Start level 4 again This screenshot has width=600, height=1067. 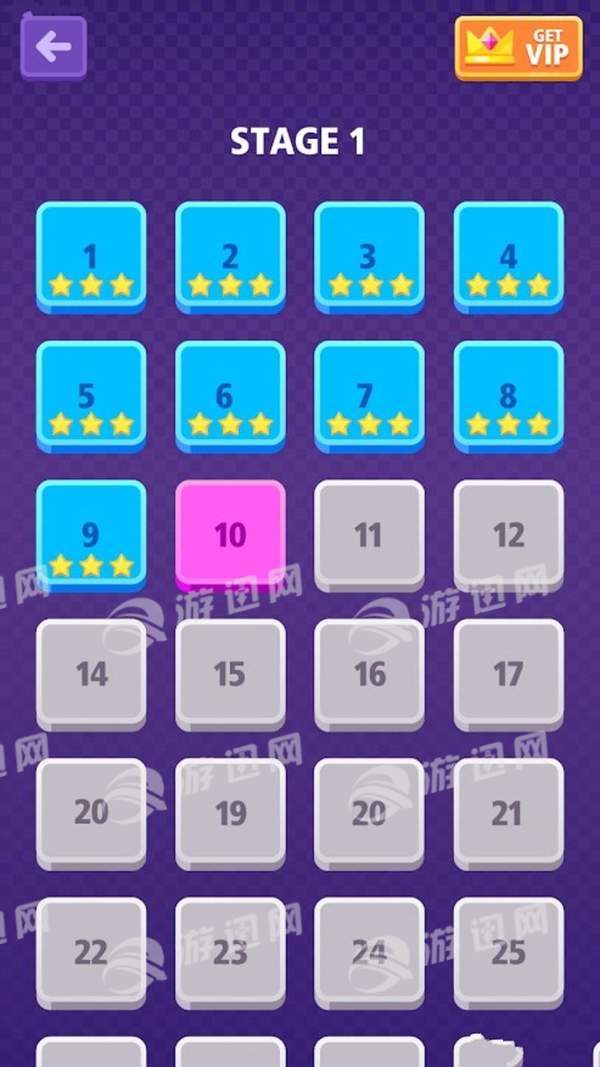point(509,258)
